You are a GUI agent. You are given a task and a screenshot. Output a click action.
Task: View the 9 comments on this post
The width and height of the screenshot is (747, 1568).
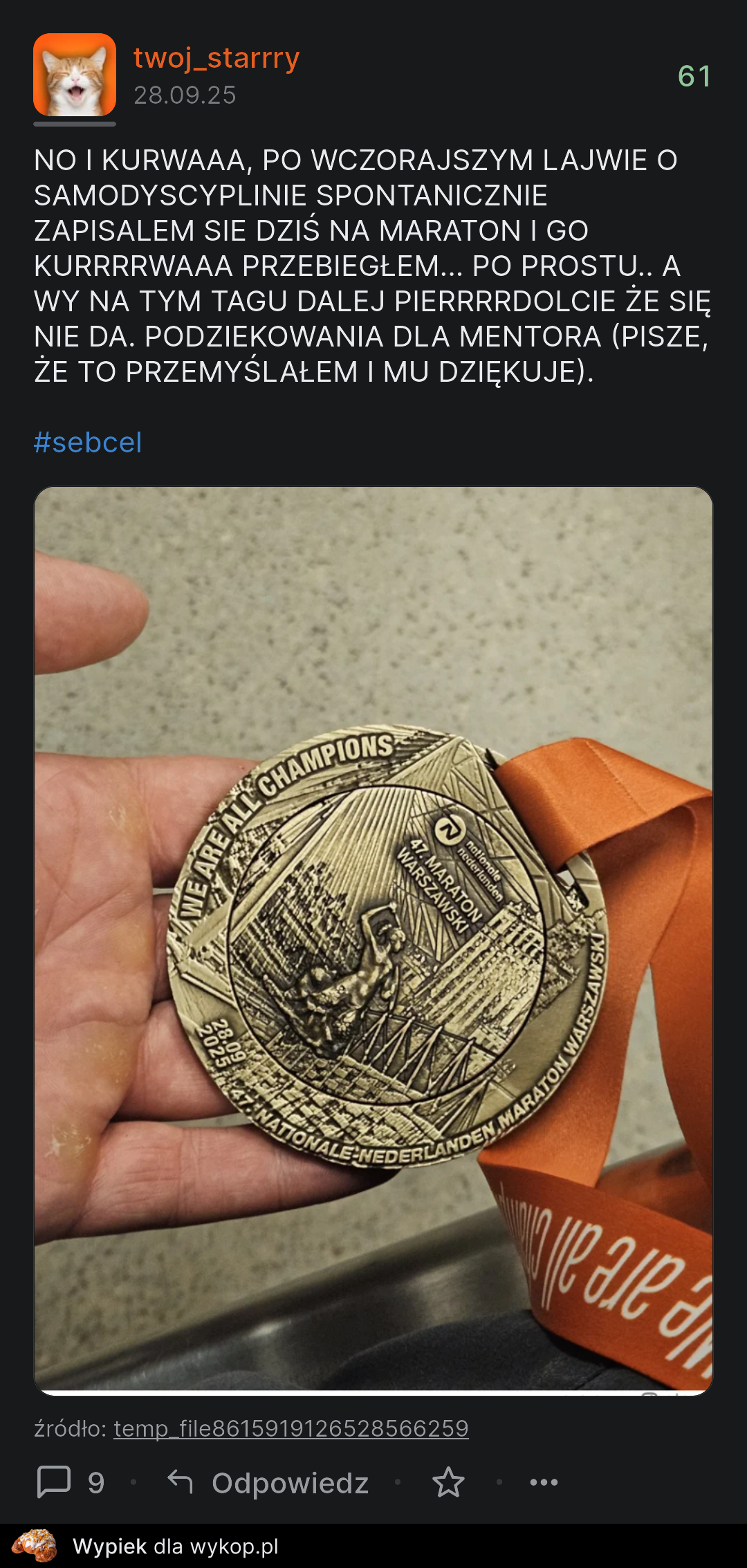tap(71, 1482)
